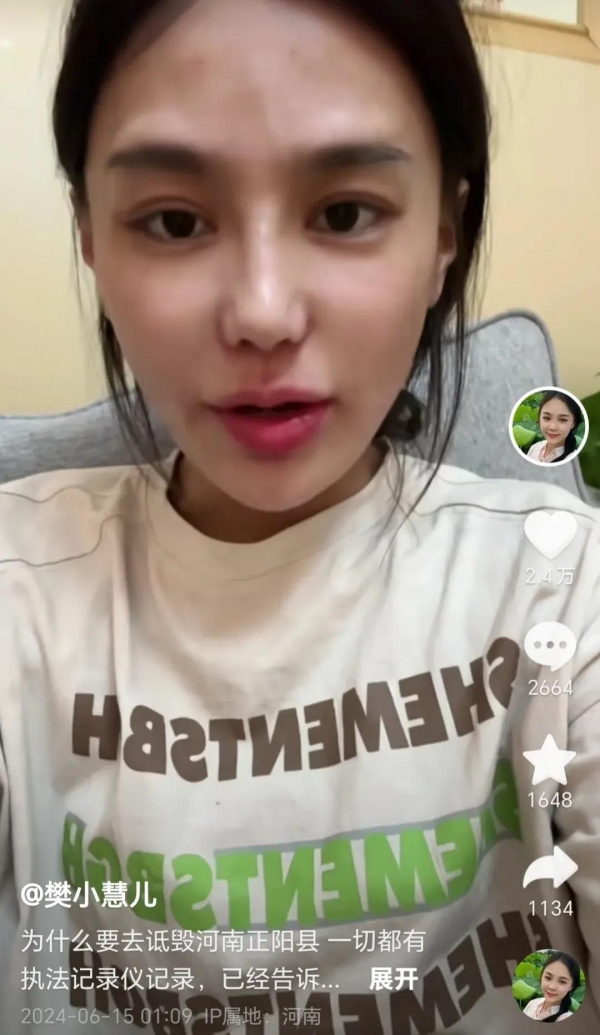Screen dimensions: 600x1035
Task: Share this video via arrow icon
Action: (550, 868)
